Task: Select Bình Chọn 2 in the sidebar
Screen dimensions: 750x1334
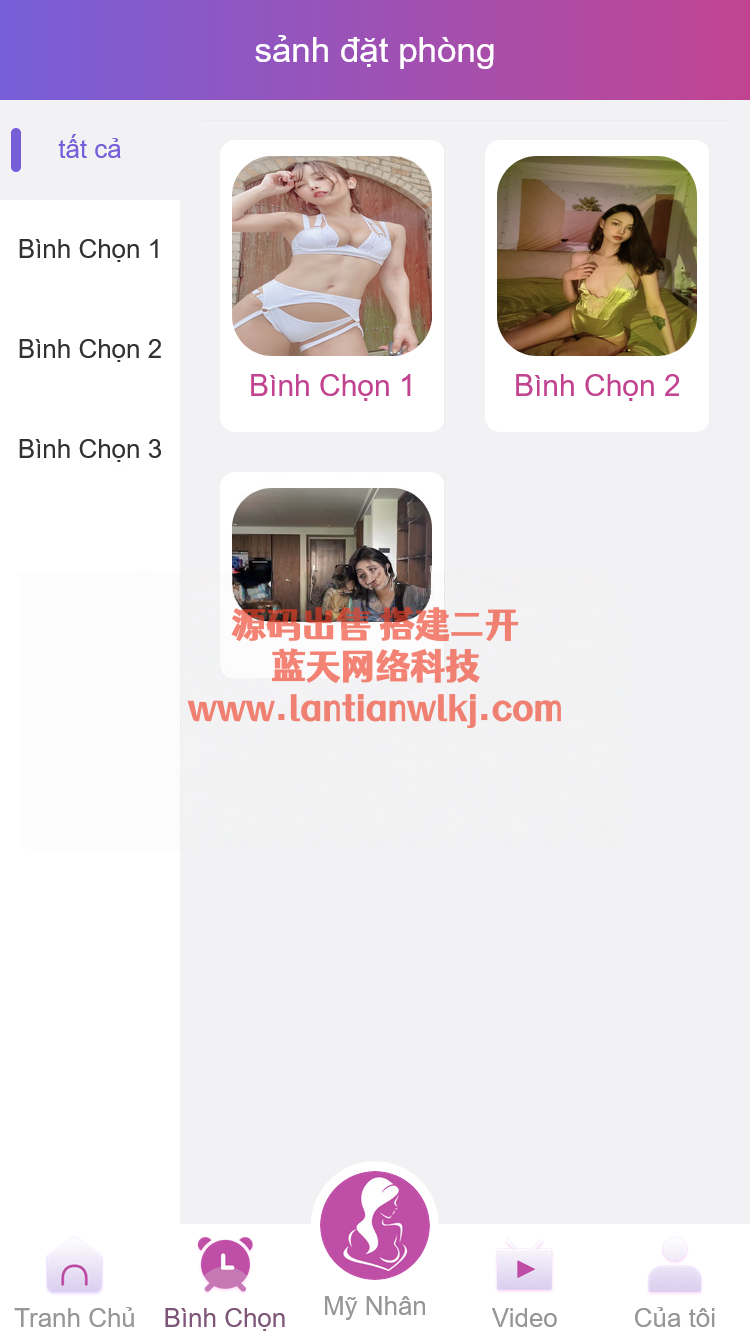Action: point(89,350)
